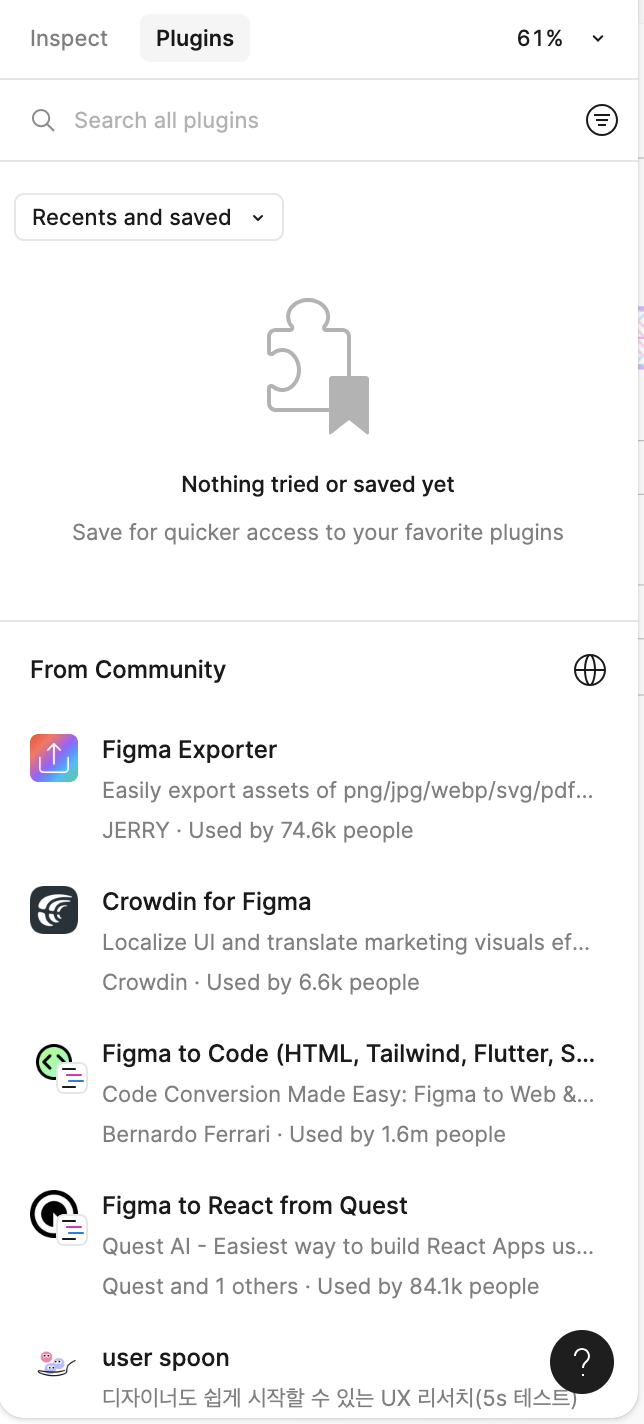Viewport: 644px width, 1424px height.
Task: View Figma to React from Quest
Action: pyautogui.click(x=255, y=1206)
